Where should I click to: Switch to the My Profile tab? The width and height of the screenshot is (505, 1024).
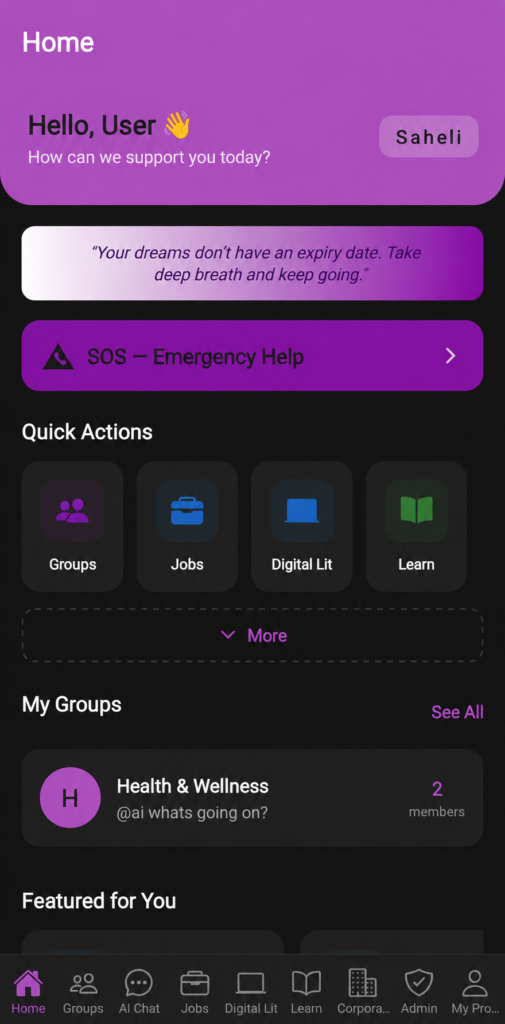475,991
